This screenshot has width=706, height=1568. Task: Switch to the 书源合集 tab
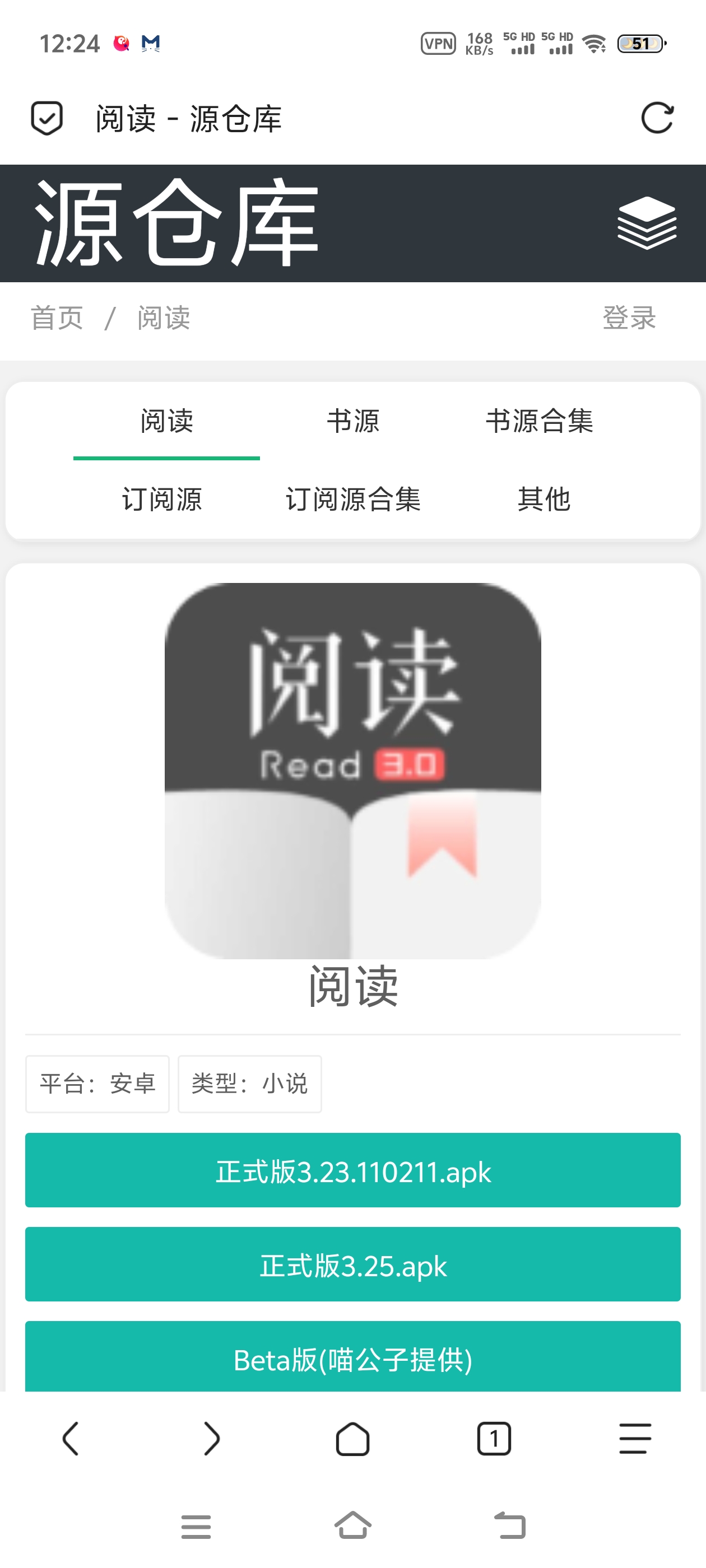[539, 421]
